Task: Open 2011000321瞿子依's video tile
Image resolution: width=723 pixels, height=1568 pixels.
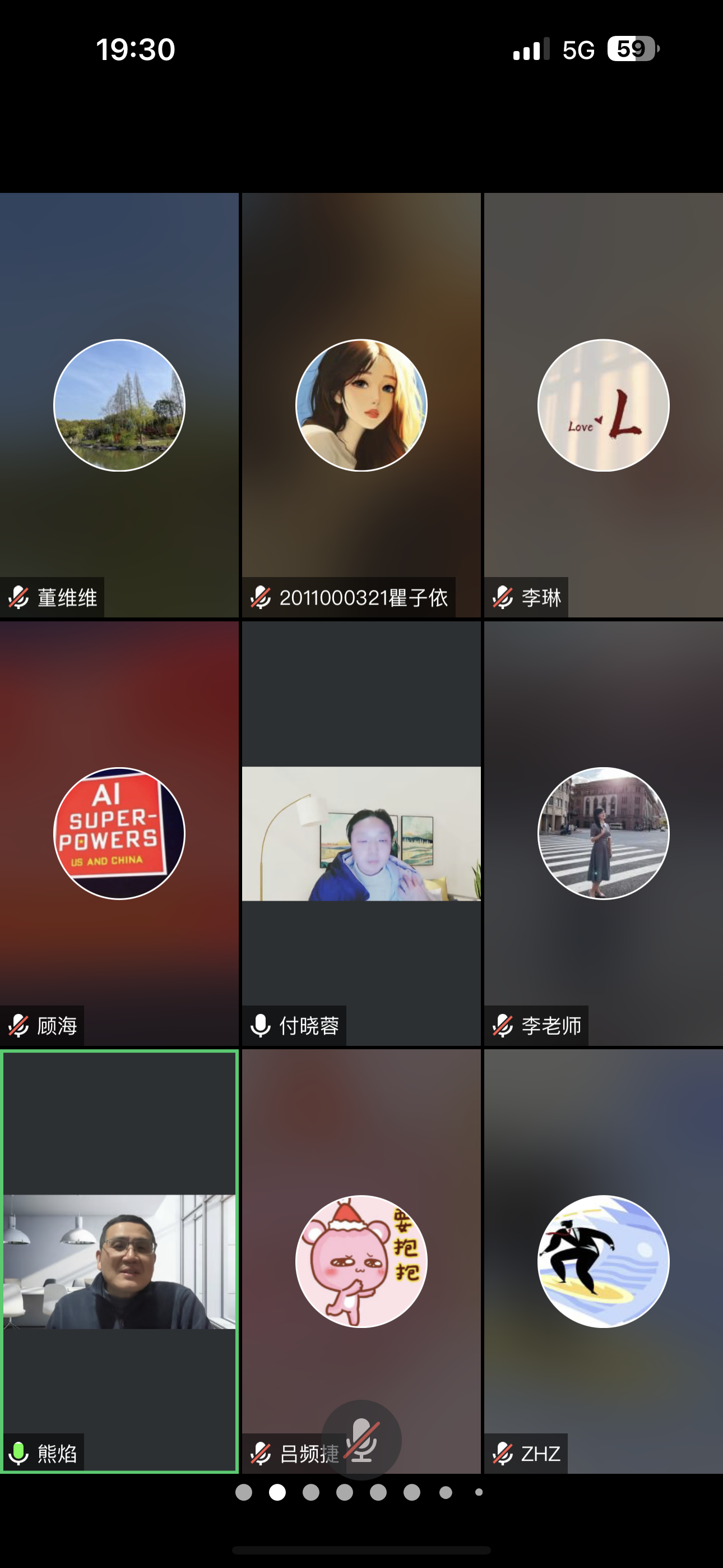Action: click(x=361, y=405)
